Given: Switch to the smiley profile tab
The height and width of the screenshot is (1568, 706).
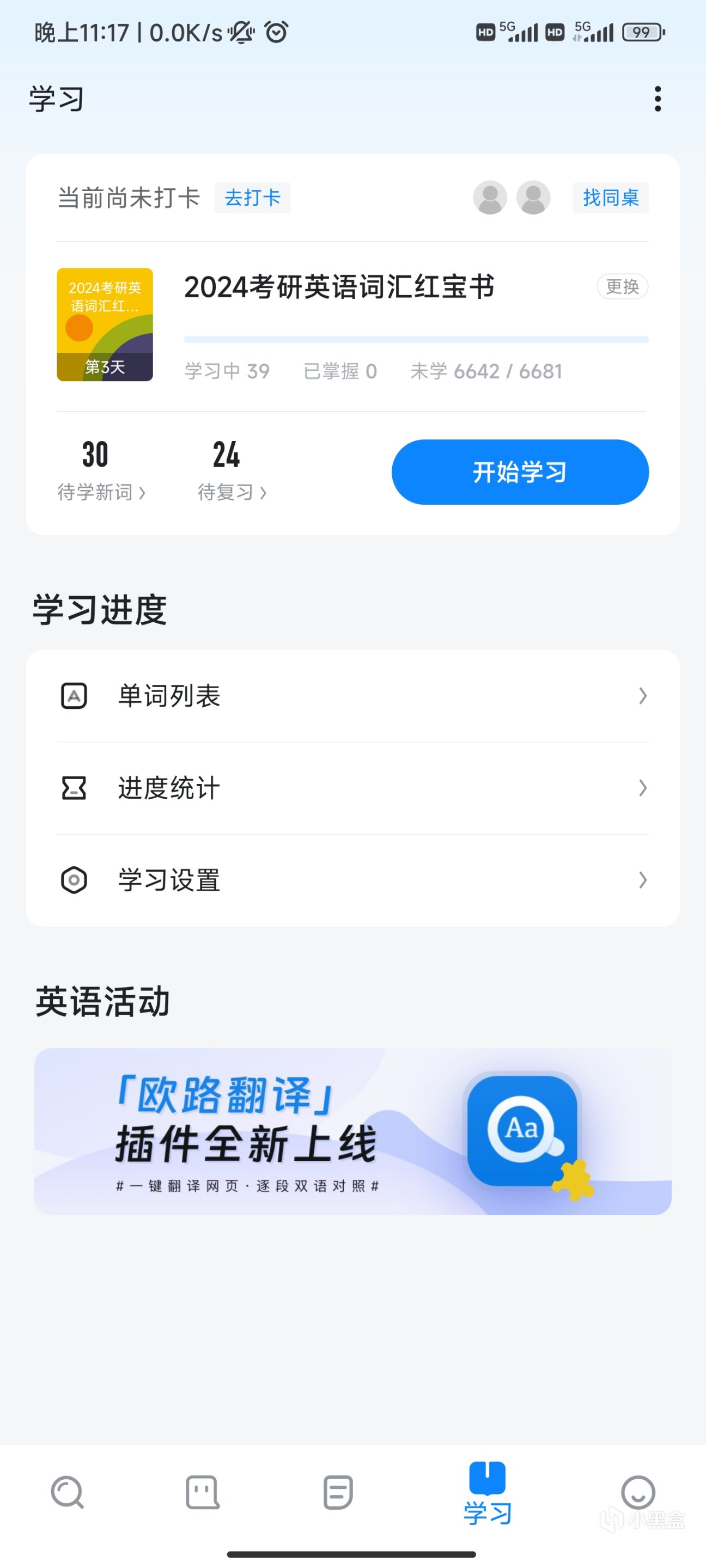Looking at the screenshot, I should point(638,1492).
